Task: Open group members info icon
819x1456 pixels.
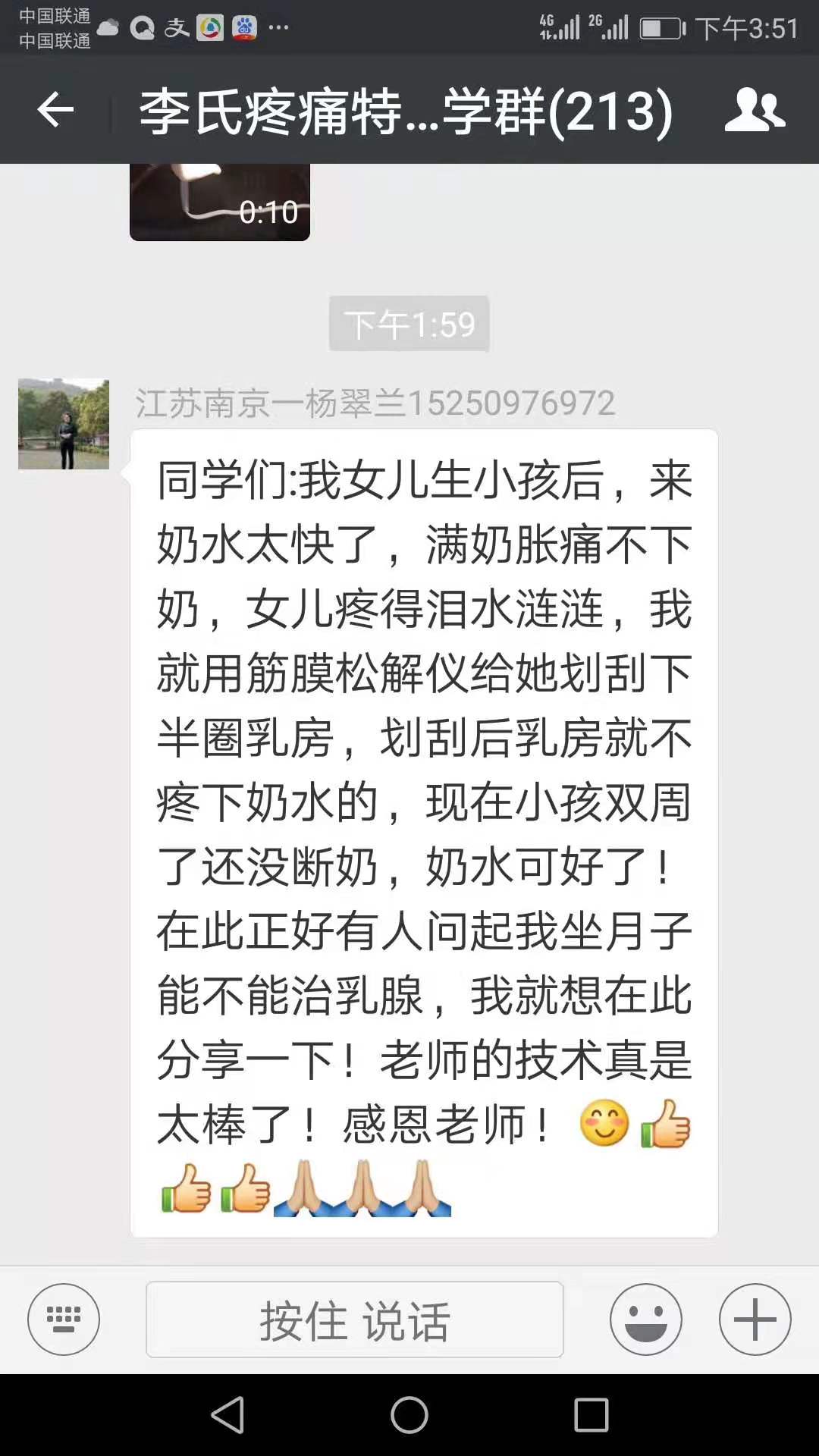Action: pos(755,110)
